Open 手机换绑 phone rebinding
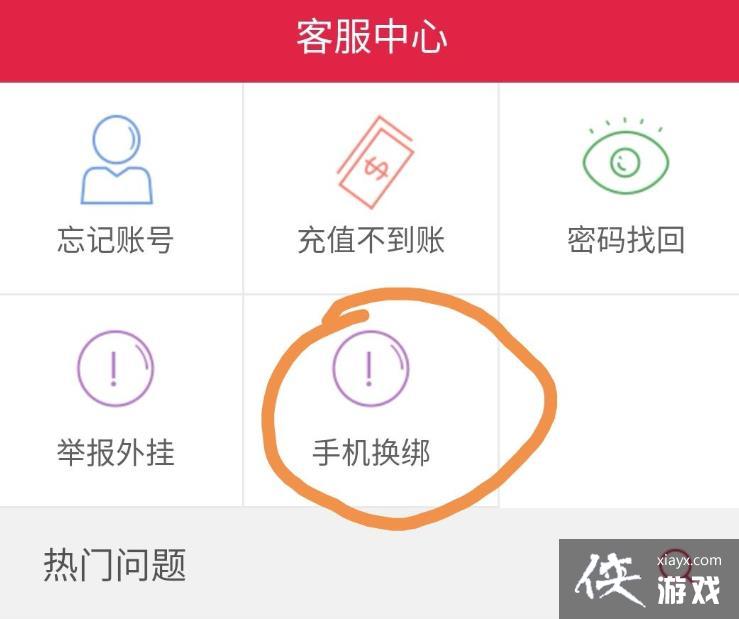 (371, 400)
